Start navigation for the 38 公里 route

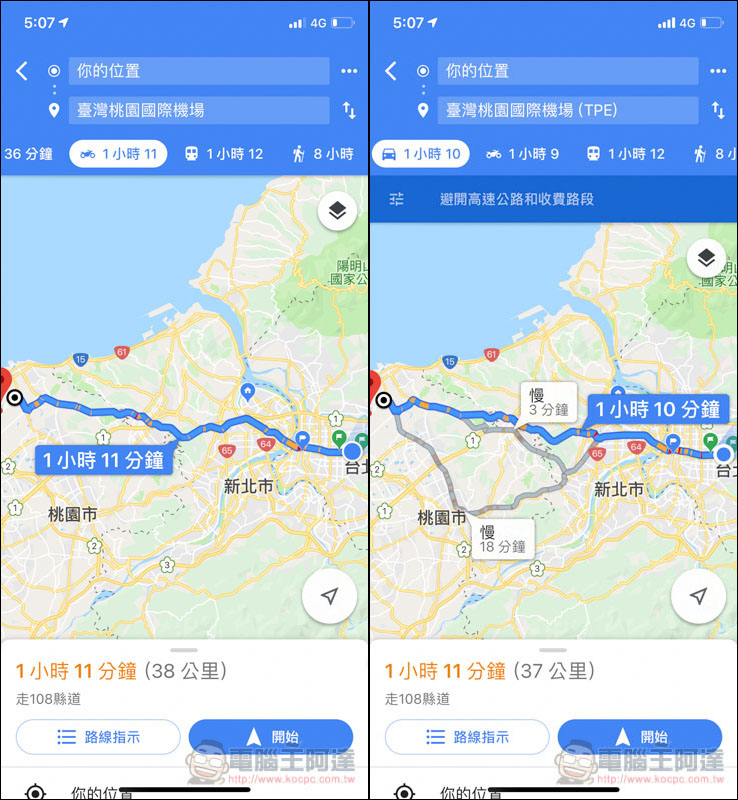click(271, 737)
